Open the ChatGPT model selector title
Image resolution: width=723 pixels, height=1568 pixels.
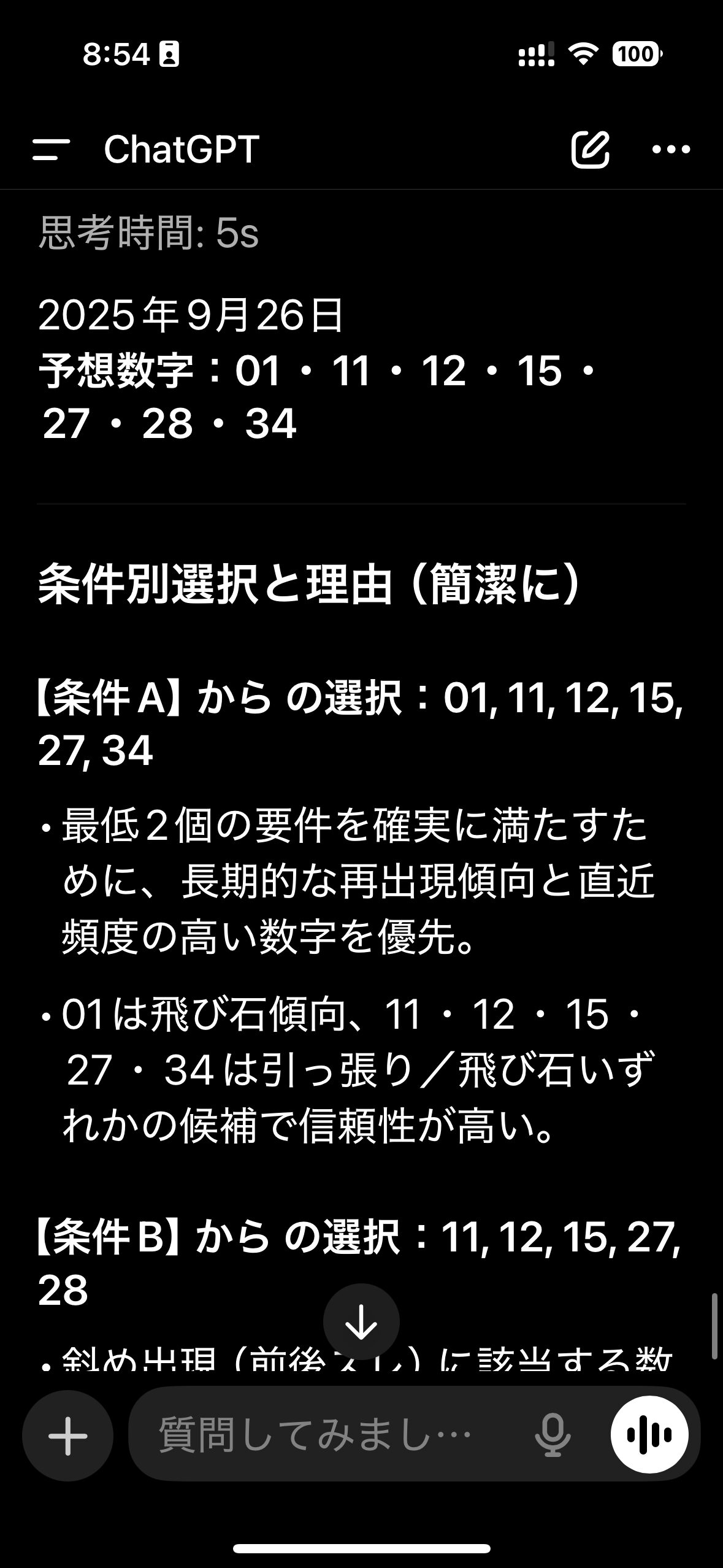coord(182,149)
